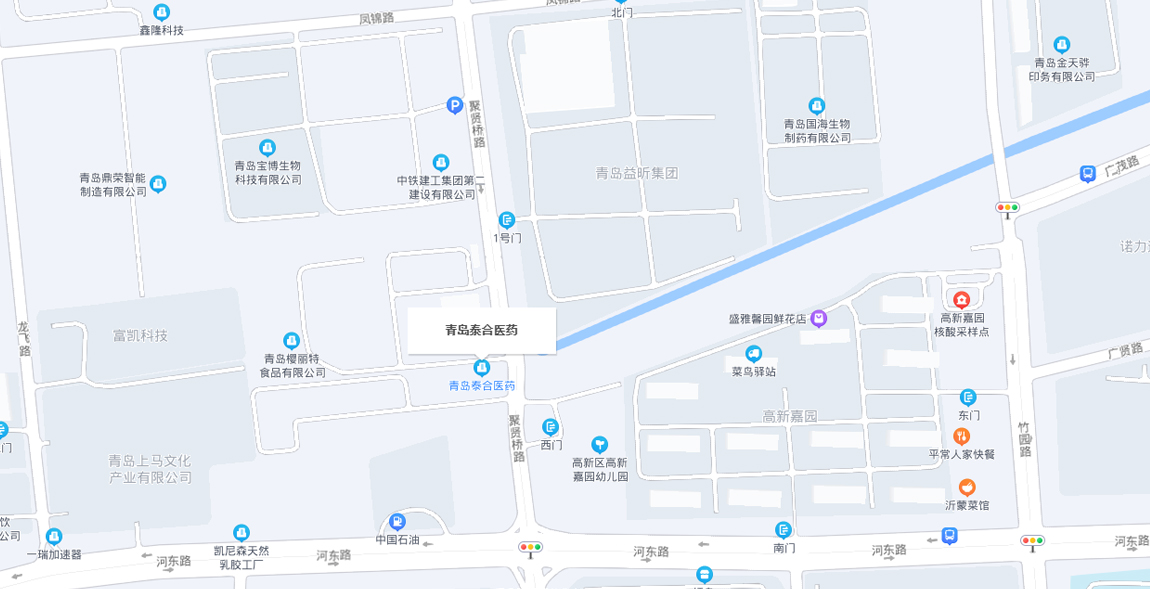1150x589 pixels.
Task: Open the 平常人家快餐 restaurant marker
Action: (961, 436)
